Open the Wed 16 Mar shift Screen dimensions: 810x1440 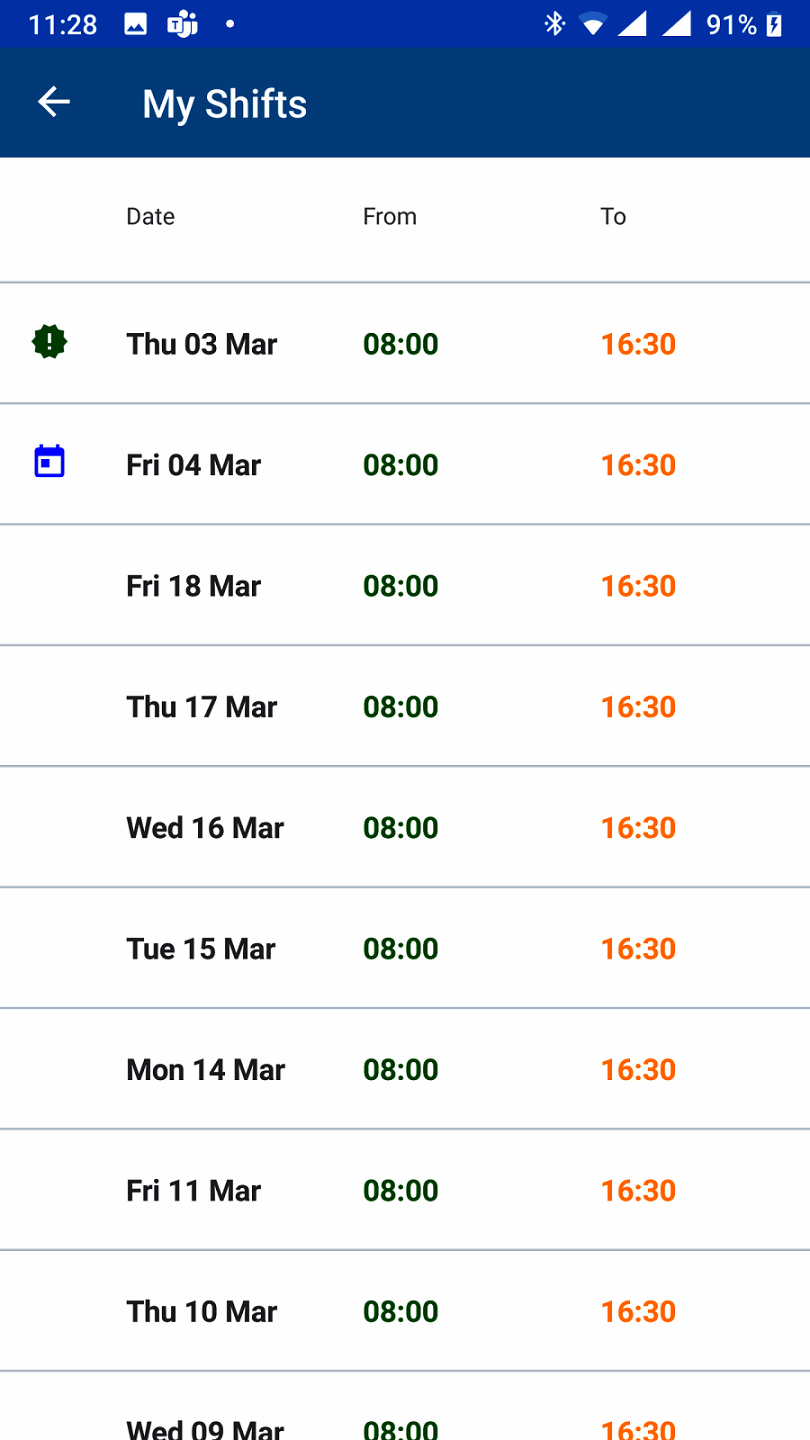coord(405,827)
